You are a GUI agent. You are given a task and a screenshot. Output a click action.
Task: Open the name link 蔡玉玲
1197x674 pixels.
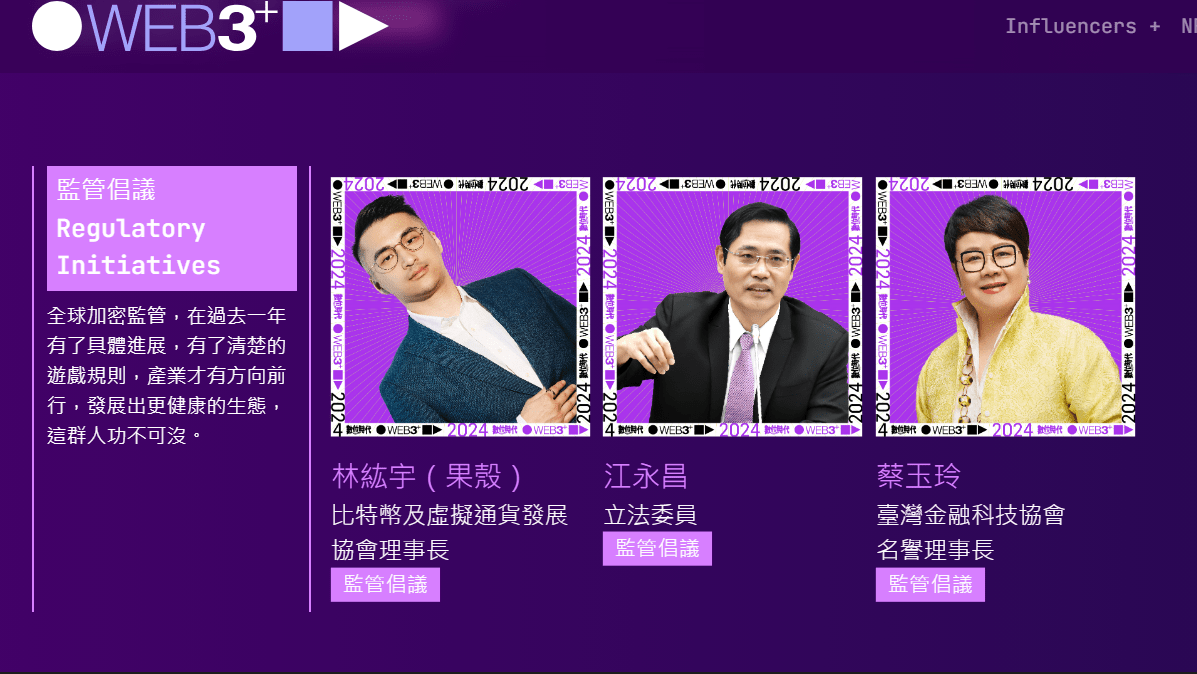click(918, 476)
